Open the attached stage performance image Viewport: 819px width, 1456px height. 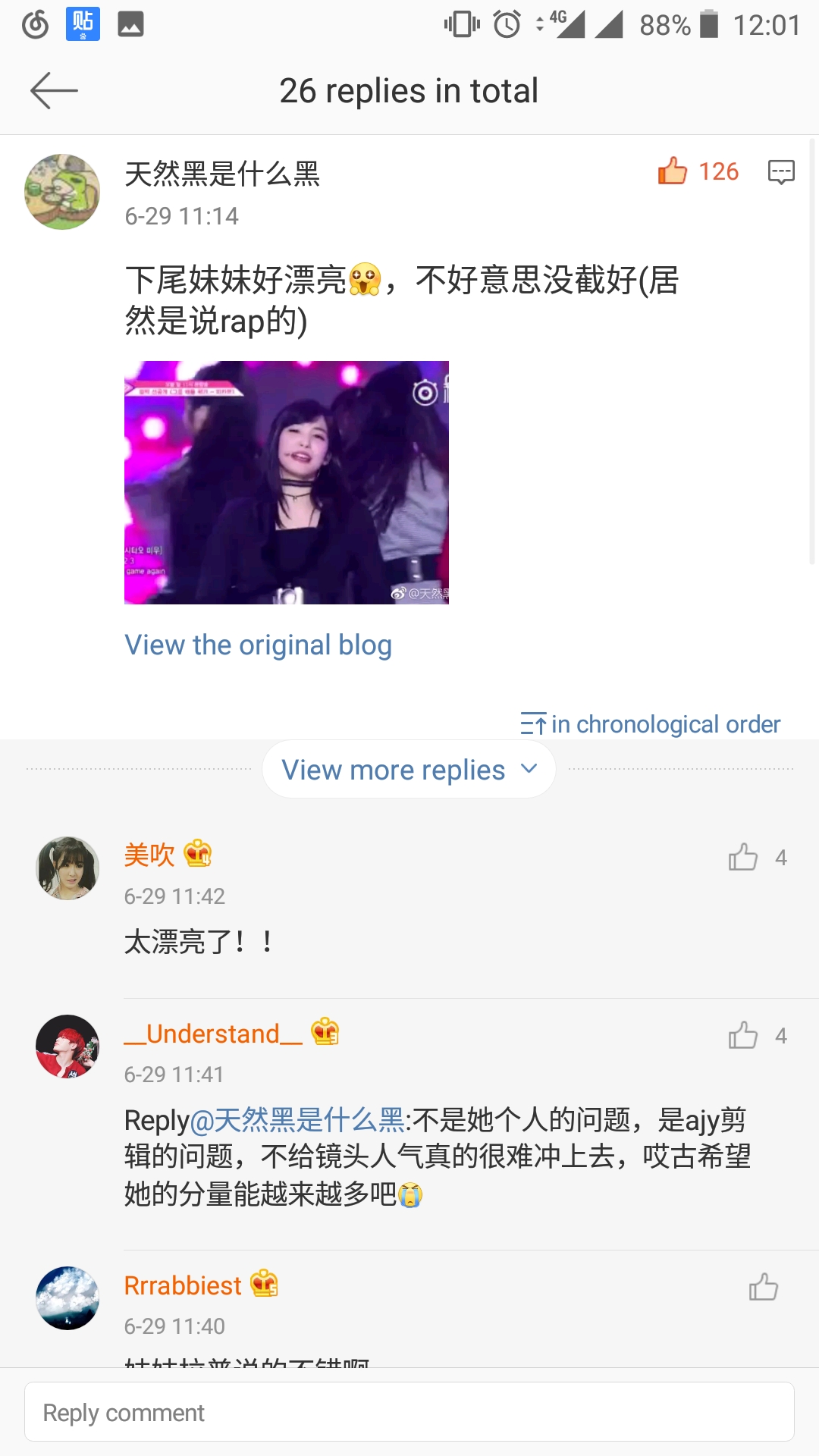tap(287, 482)
